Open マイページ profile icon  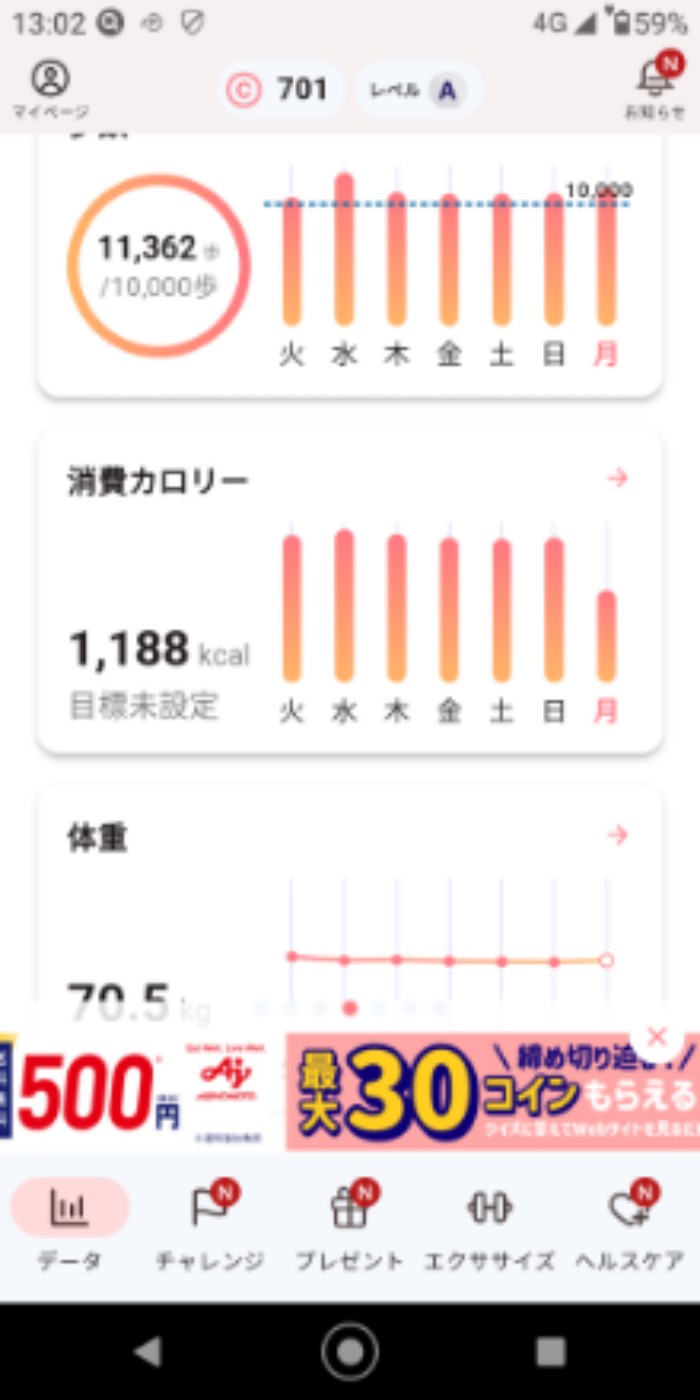point(50,88)
